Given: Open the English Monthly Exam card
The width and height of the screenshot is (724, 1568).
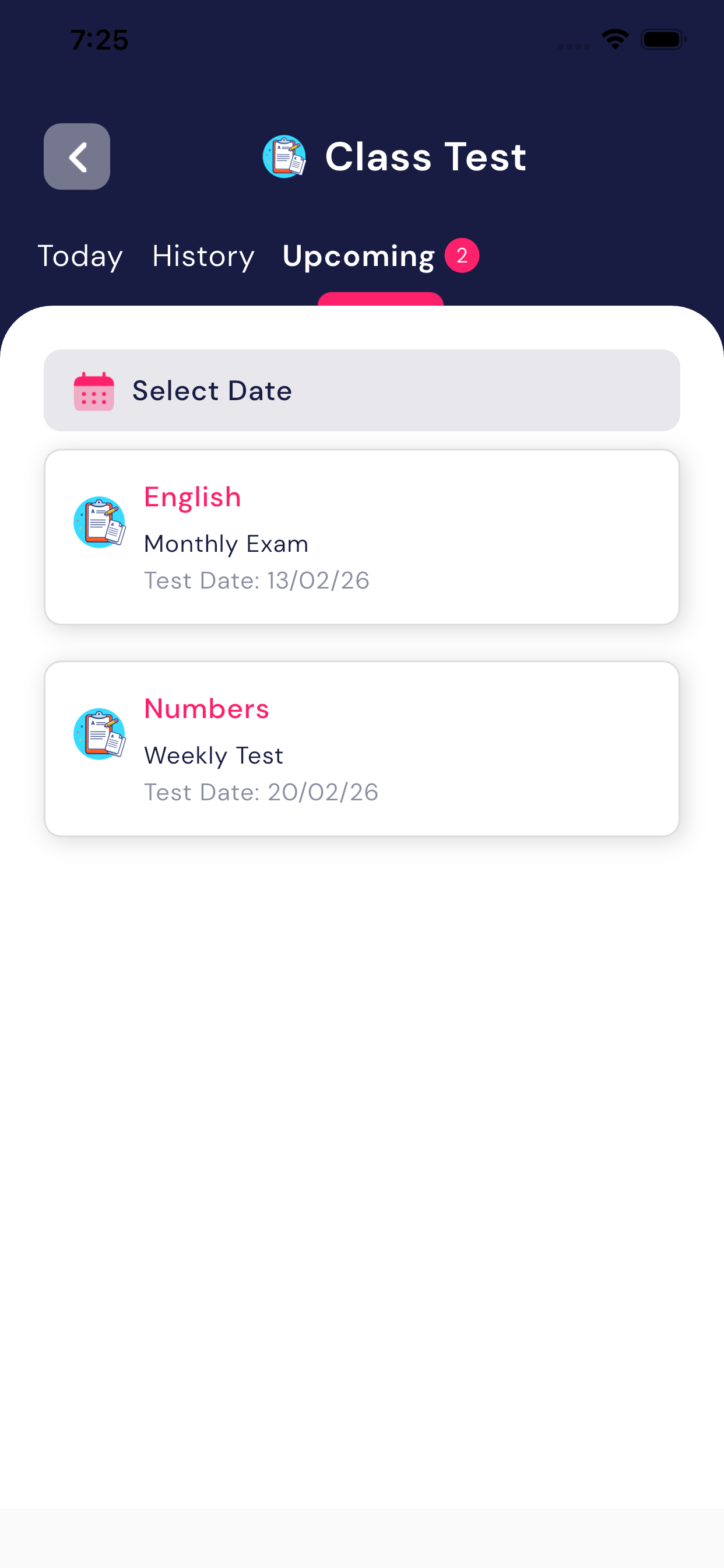Looking at the screenshot, I should [361, 537].
